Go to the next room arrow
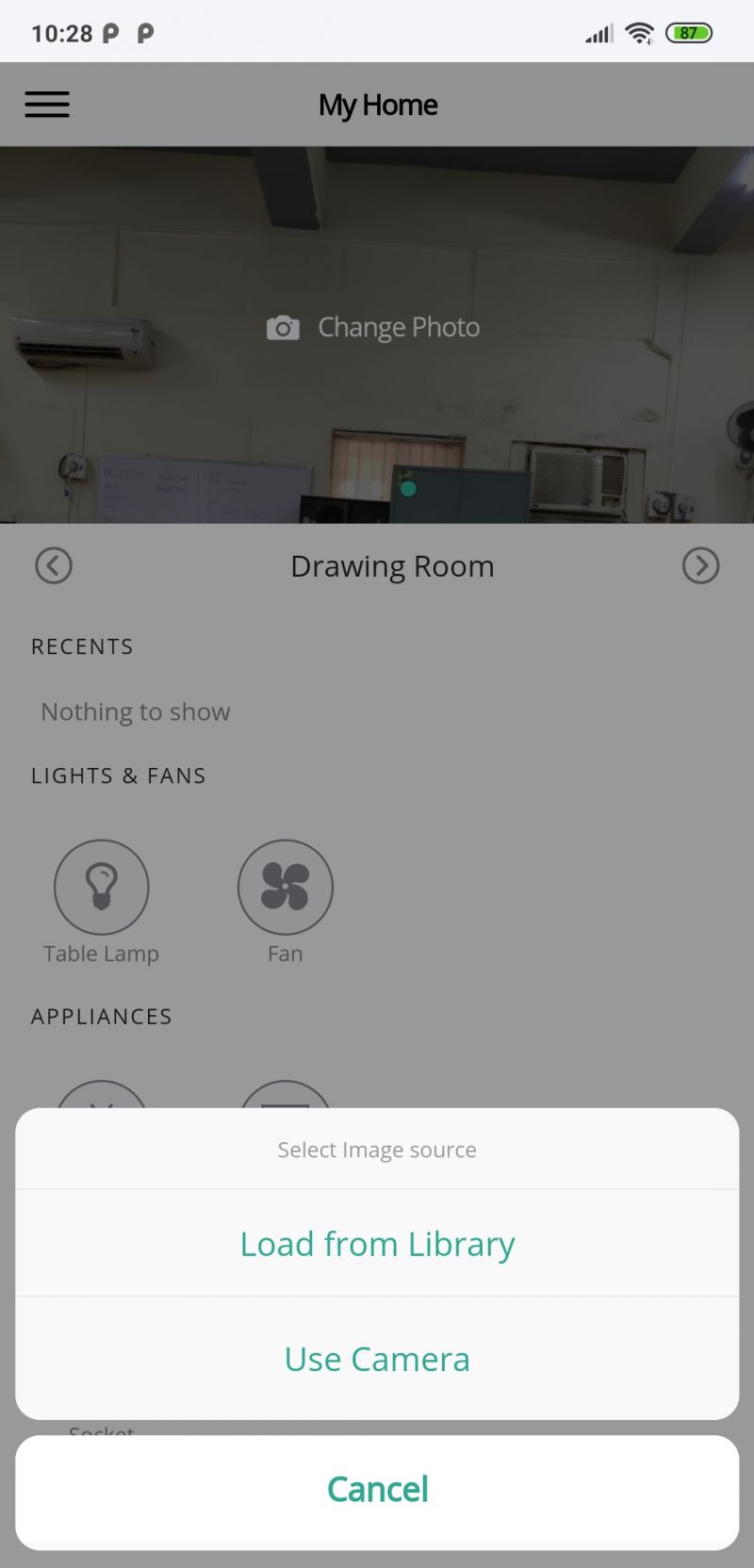The width and height of the screenshot is (754, 1568). [700, 565]
